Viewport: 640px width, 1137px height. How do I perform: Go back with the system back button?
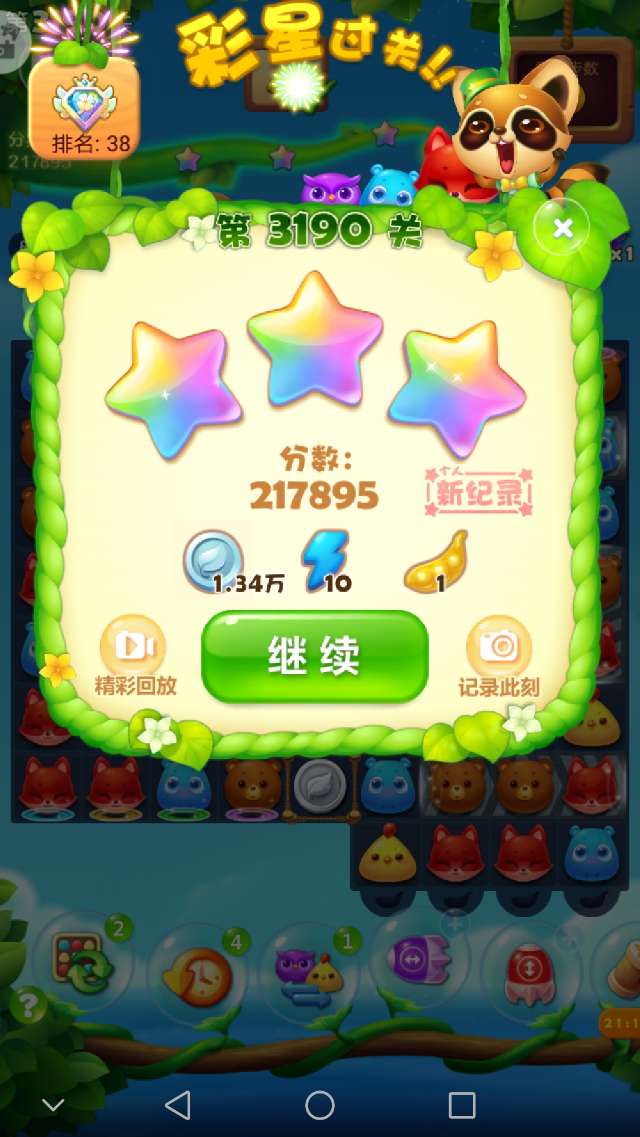pyautogui.click(x=177, y=1104)
